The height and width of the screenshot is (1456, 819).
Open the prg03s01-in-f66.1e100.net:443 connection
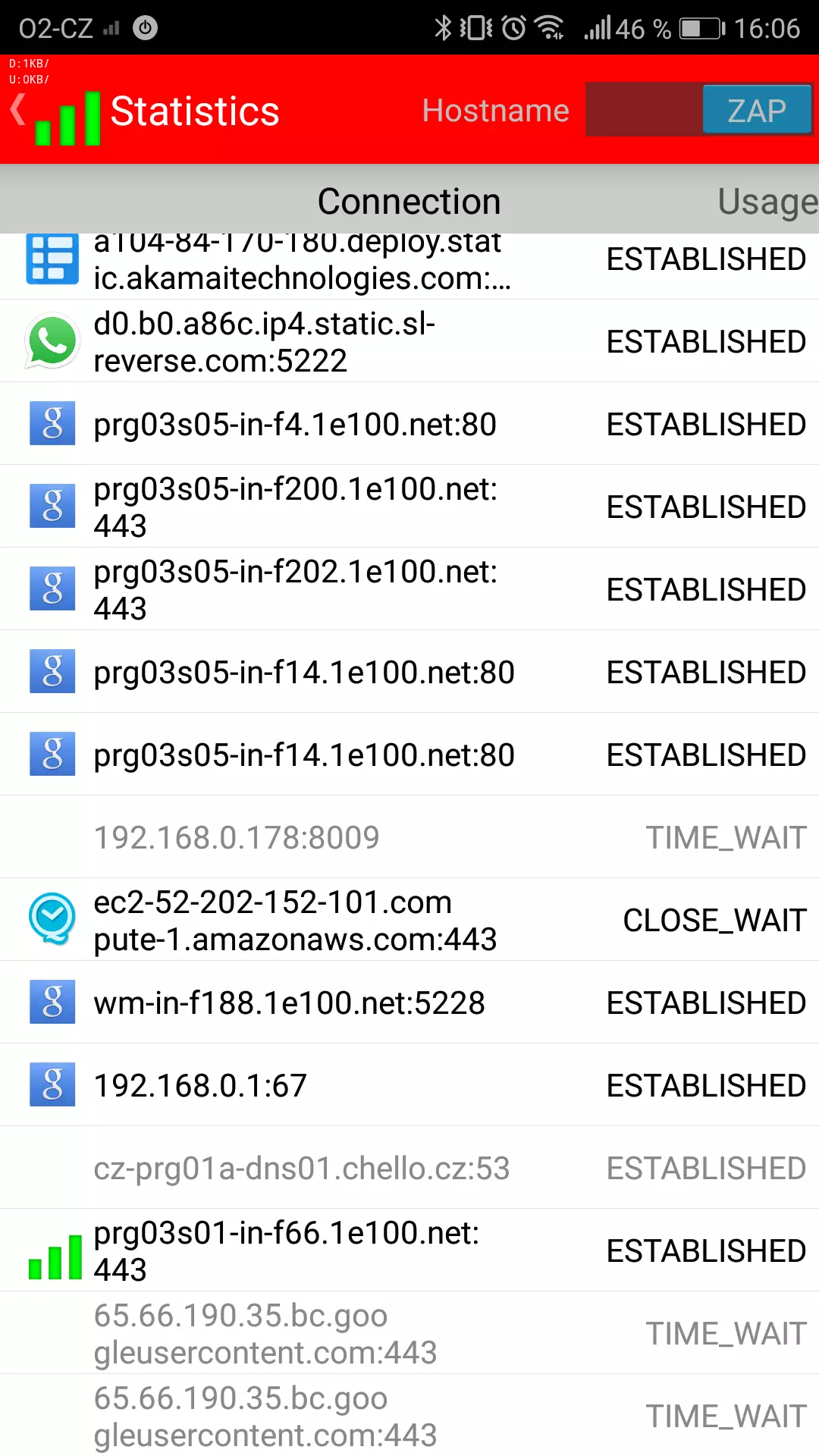(x=409, y=1250)
